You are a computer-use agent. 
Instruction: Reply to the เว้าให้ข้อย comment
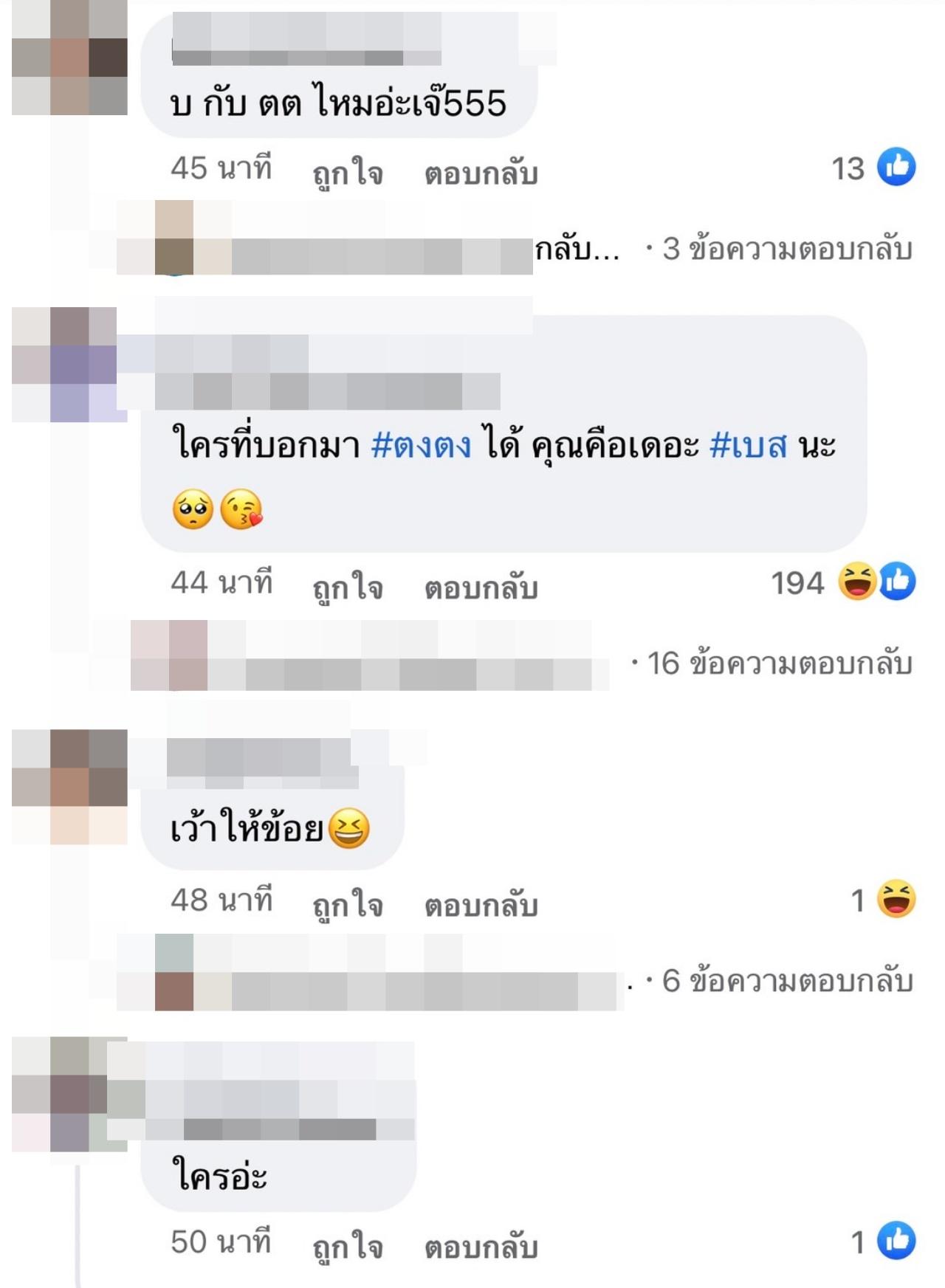coord(481,906)
